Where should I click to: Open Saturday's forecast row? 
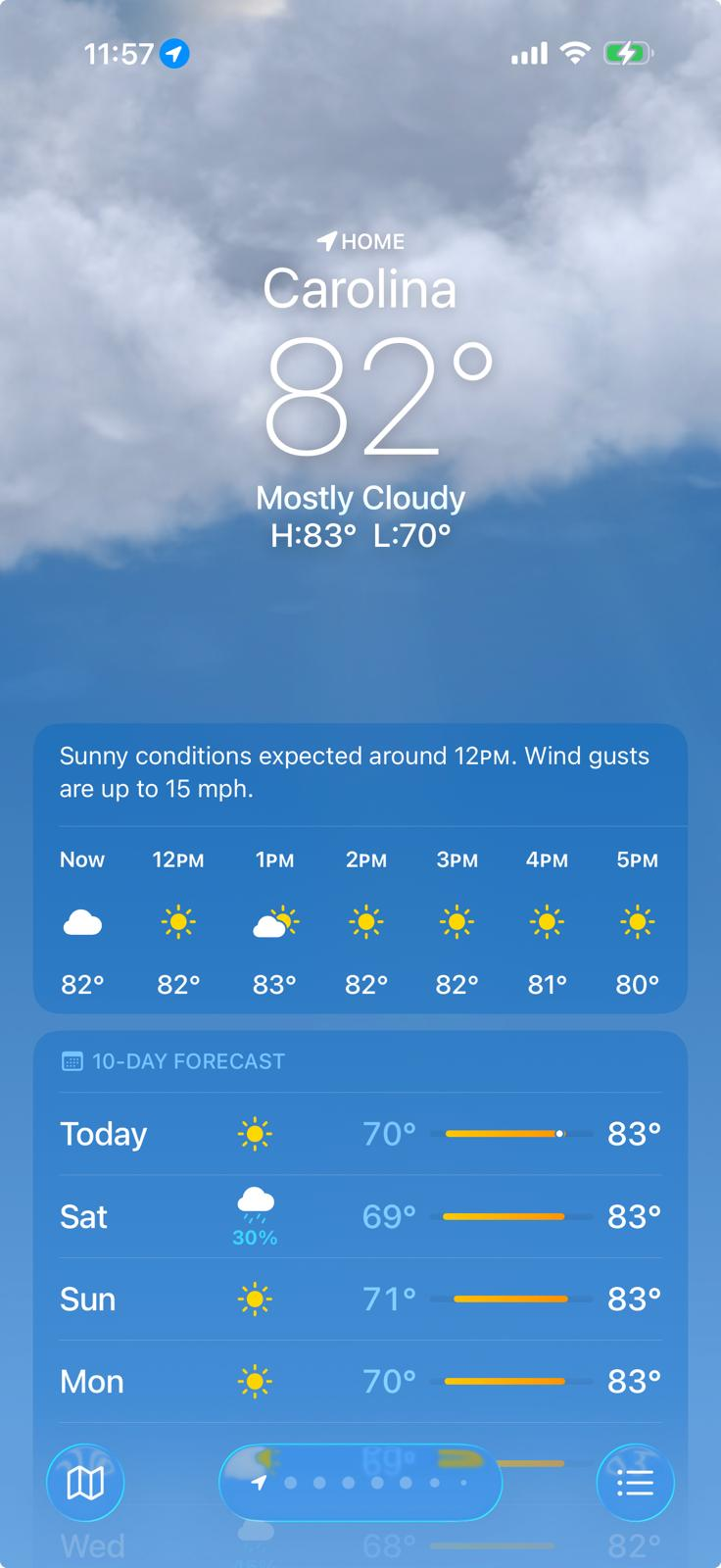click(360, 1217)
